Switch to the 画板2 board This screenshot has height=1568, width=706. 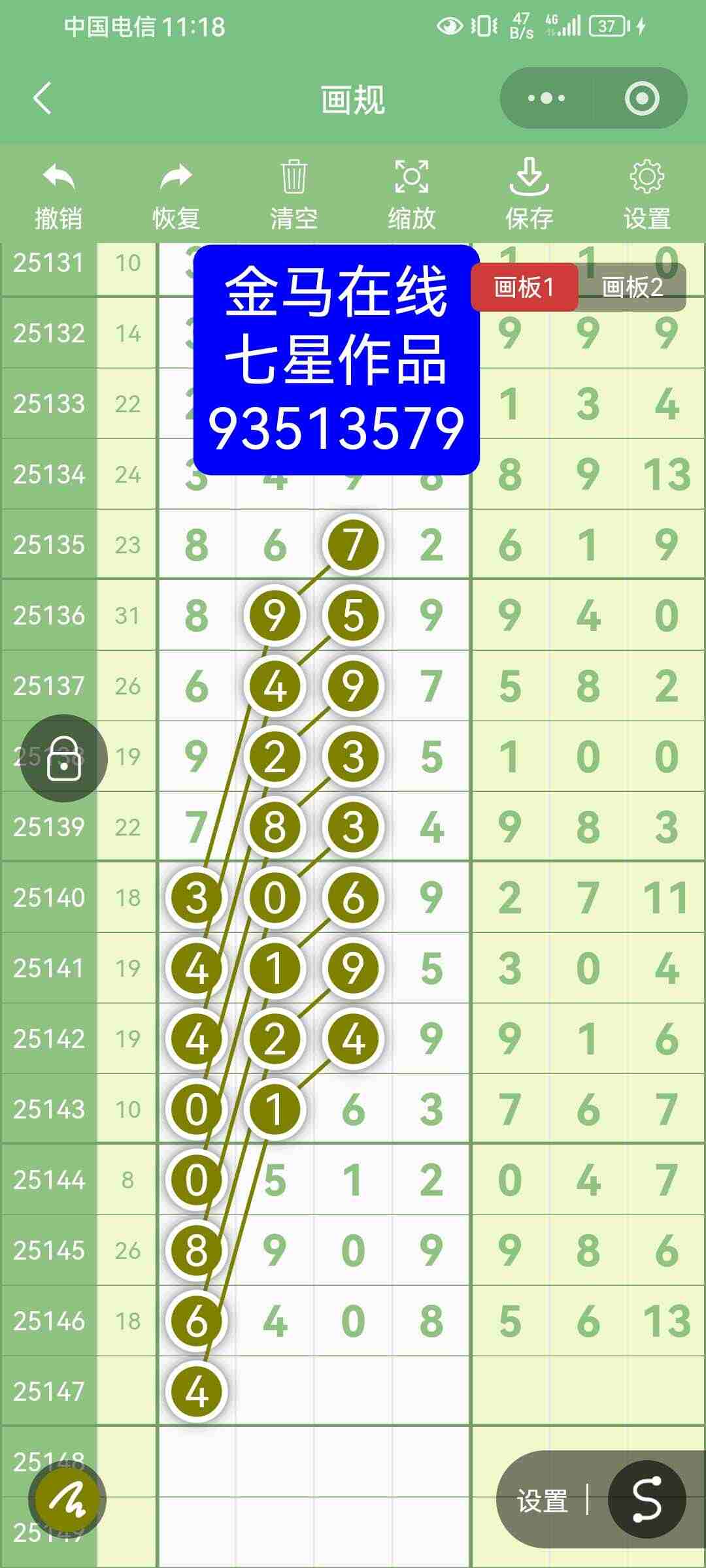coord(631,286)
